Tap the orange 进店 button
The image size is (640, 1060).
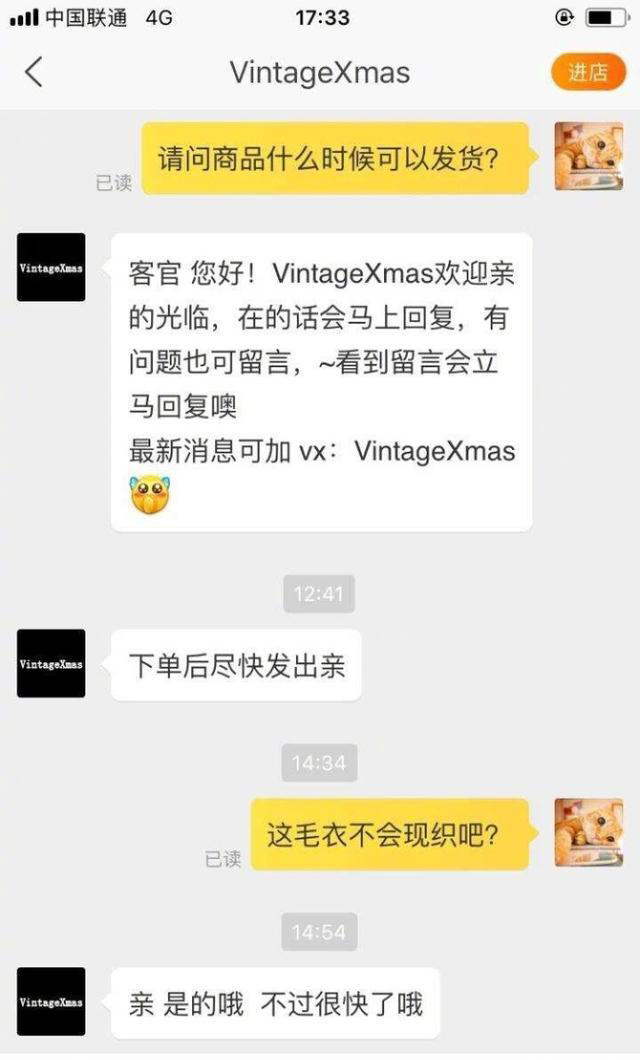pos(588,72)
